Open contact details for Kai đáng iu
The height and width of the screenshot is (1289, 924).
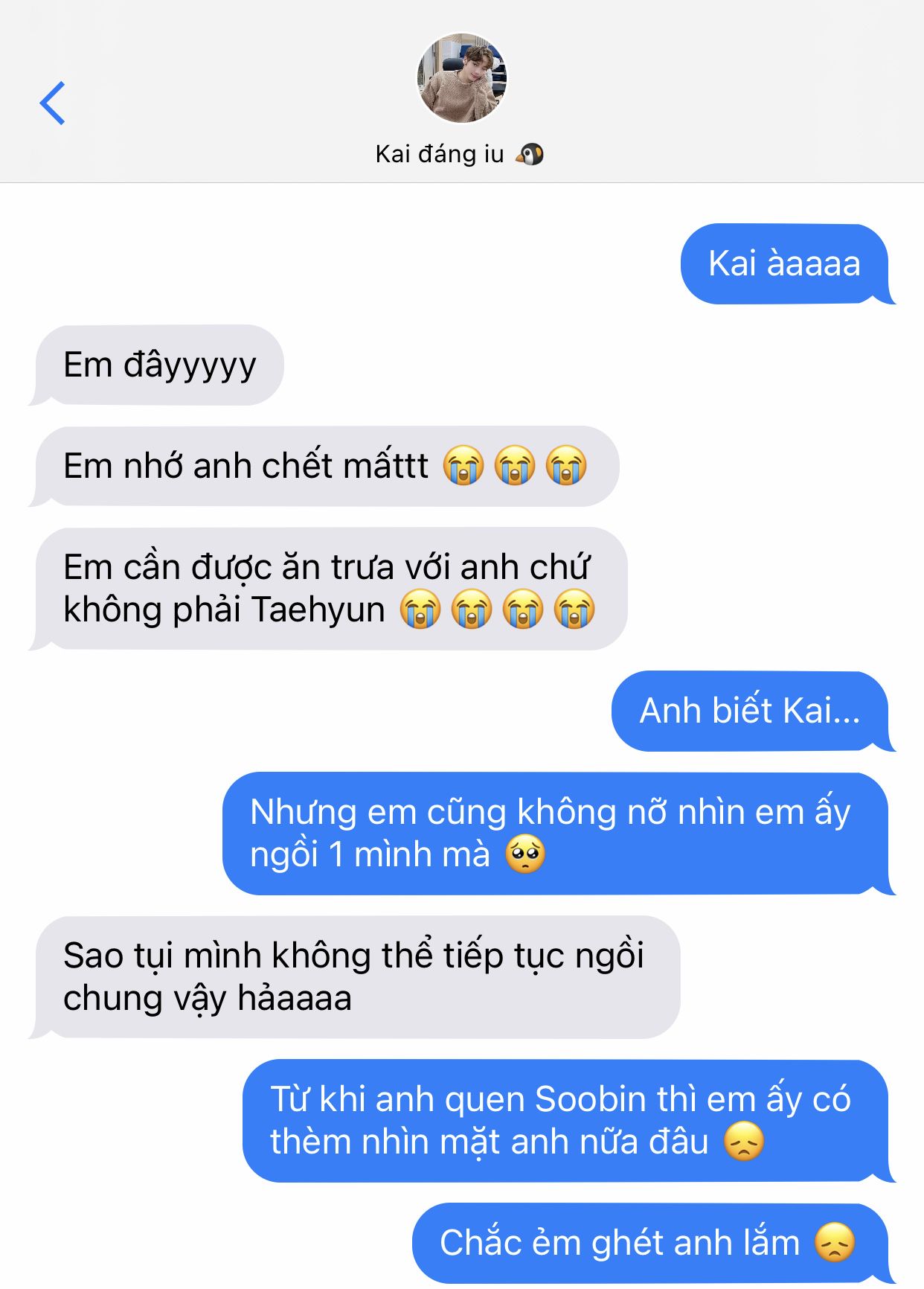click(461, 78)
